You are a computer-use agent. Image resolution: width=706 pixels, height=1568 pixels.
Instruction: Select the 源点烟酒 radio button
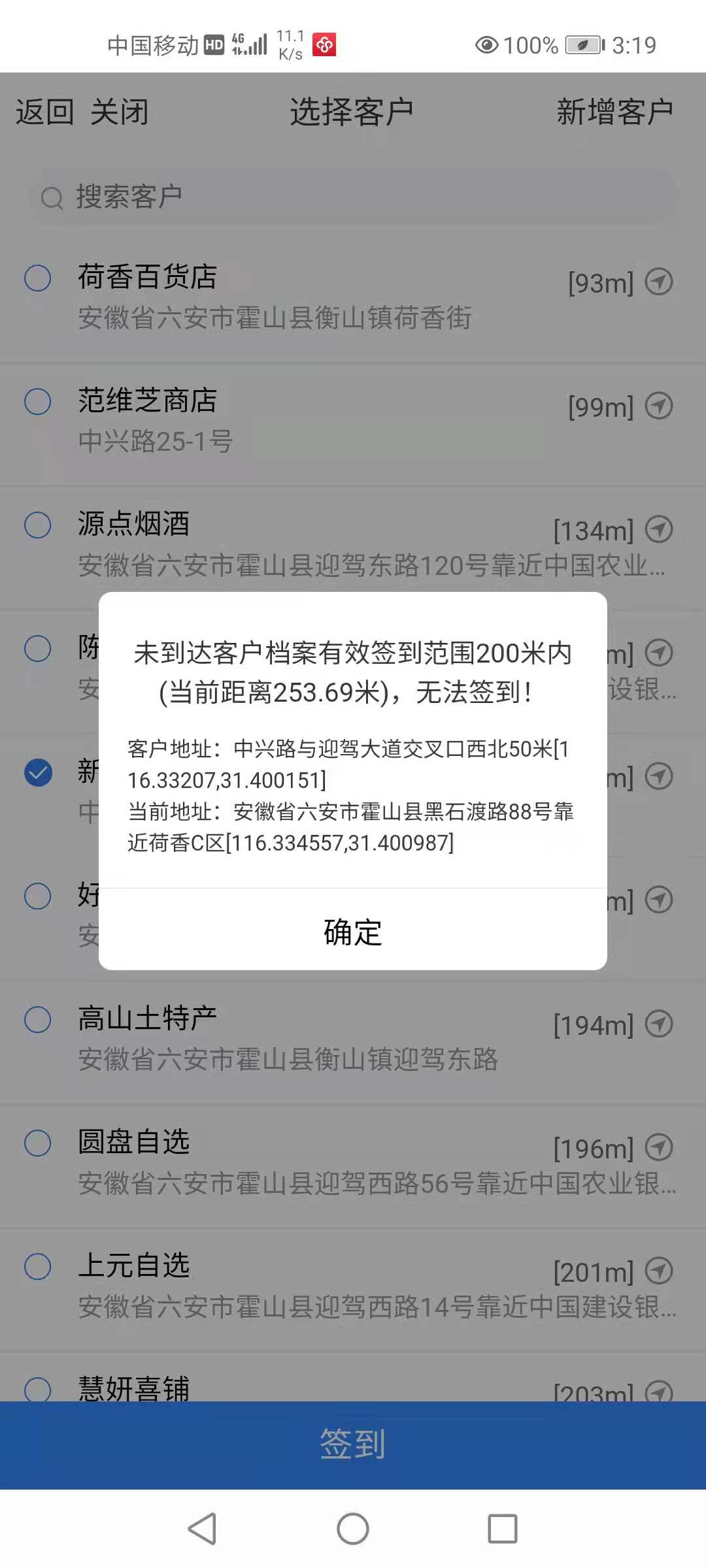point(38,525)
